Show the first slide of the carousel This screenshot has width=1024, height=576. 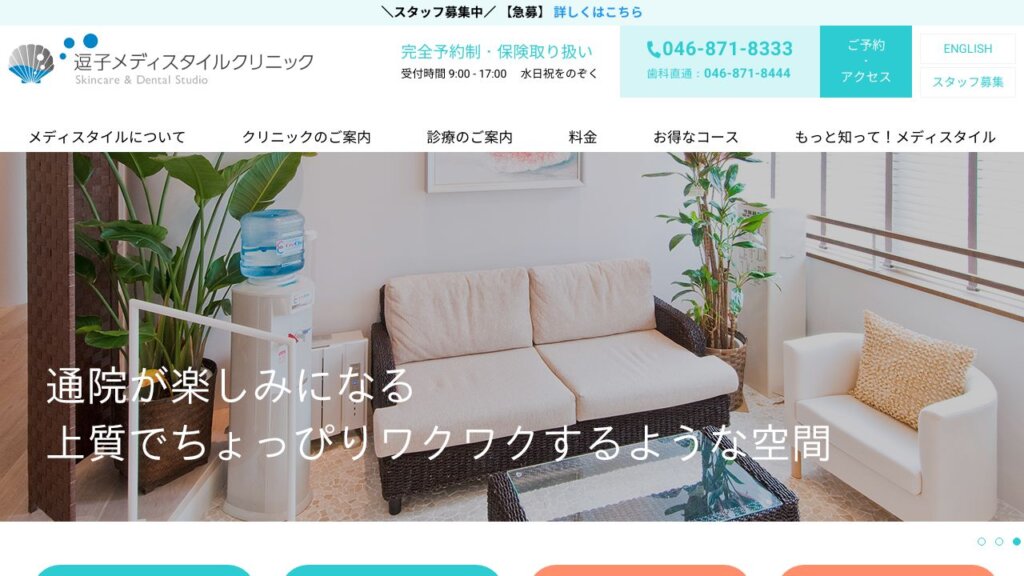pyautogui.click(x=981, y=541)
